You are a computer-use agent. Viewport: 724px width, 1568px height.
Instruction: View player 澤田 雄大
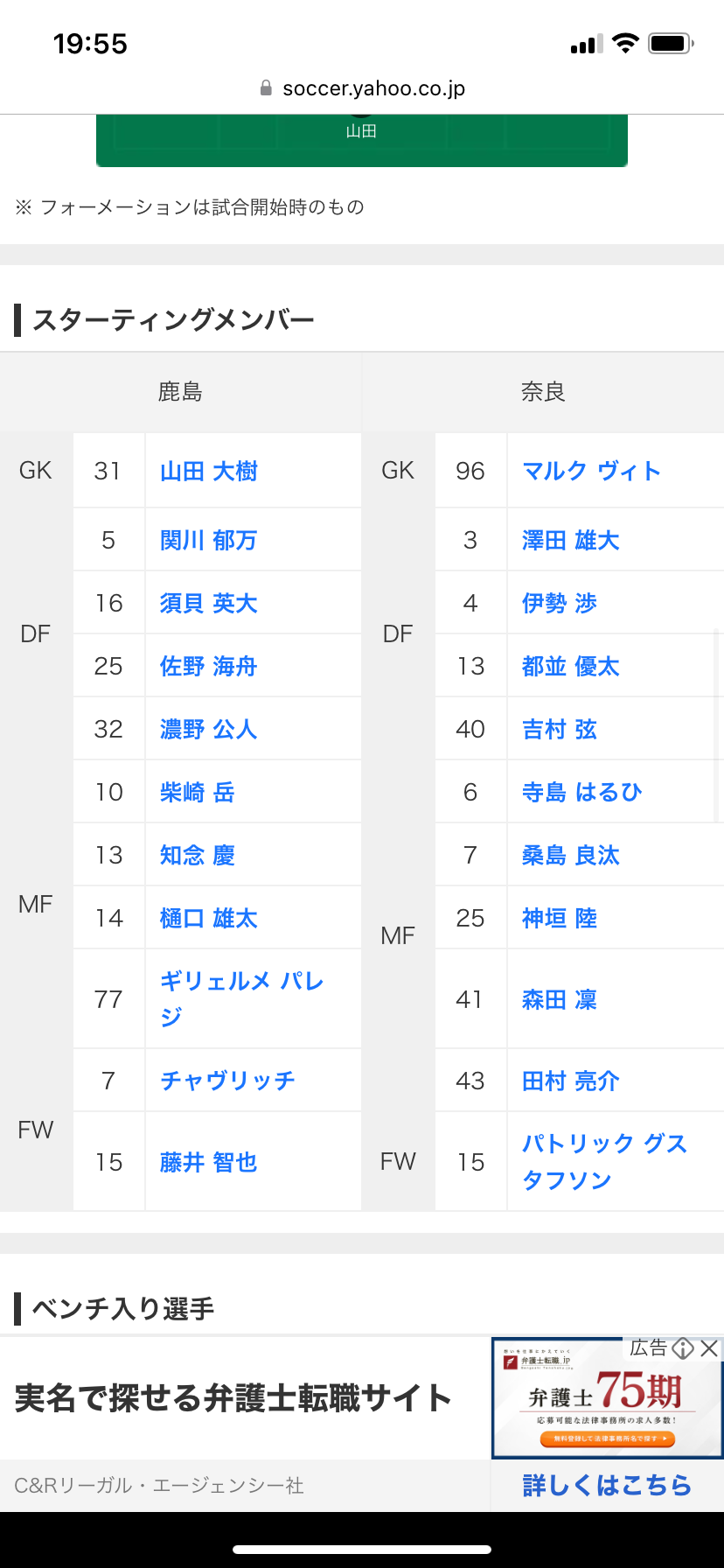click(x=571, y=540)
